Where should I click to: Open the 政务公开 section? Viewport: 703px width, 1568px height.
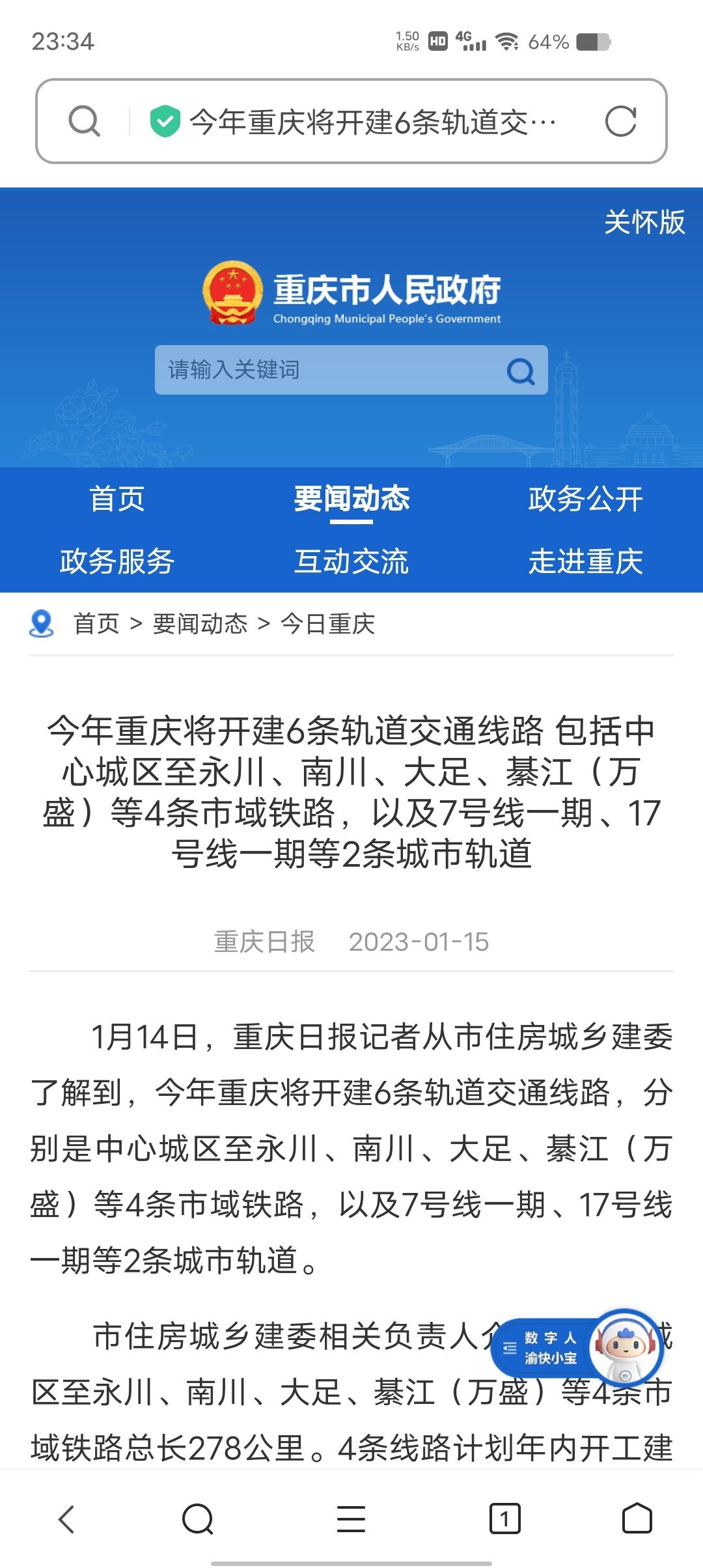coord(585,499)
